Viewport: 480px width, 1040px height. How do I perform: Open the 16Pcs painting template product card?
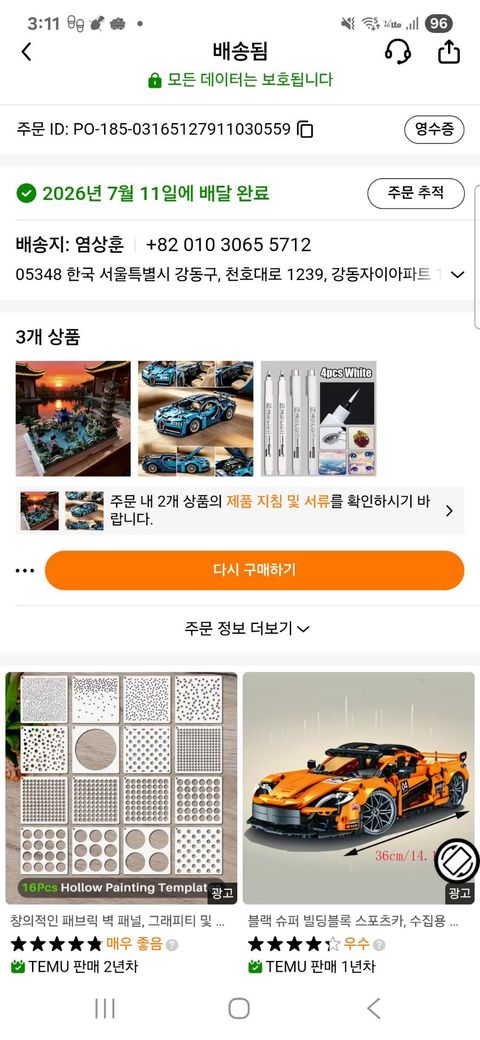(x=121, y=822)
